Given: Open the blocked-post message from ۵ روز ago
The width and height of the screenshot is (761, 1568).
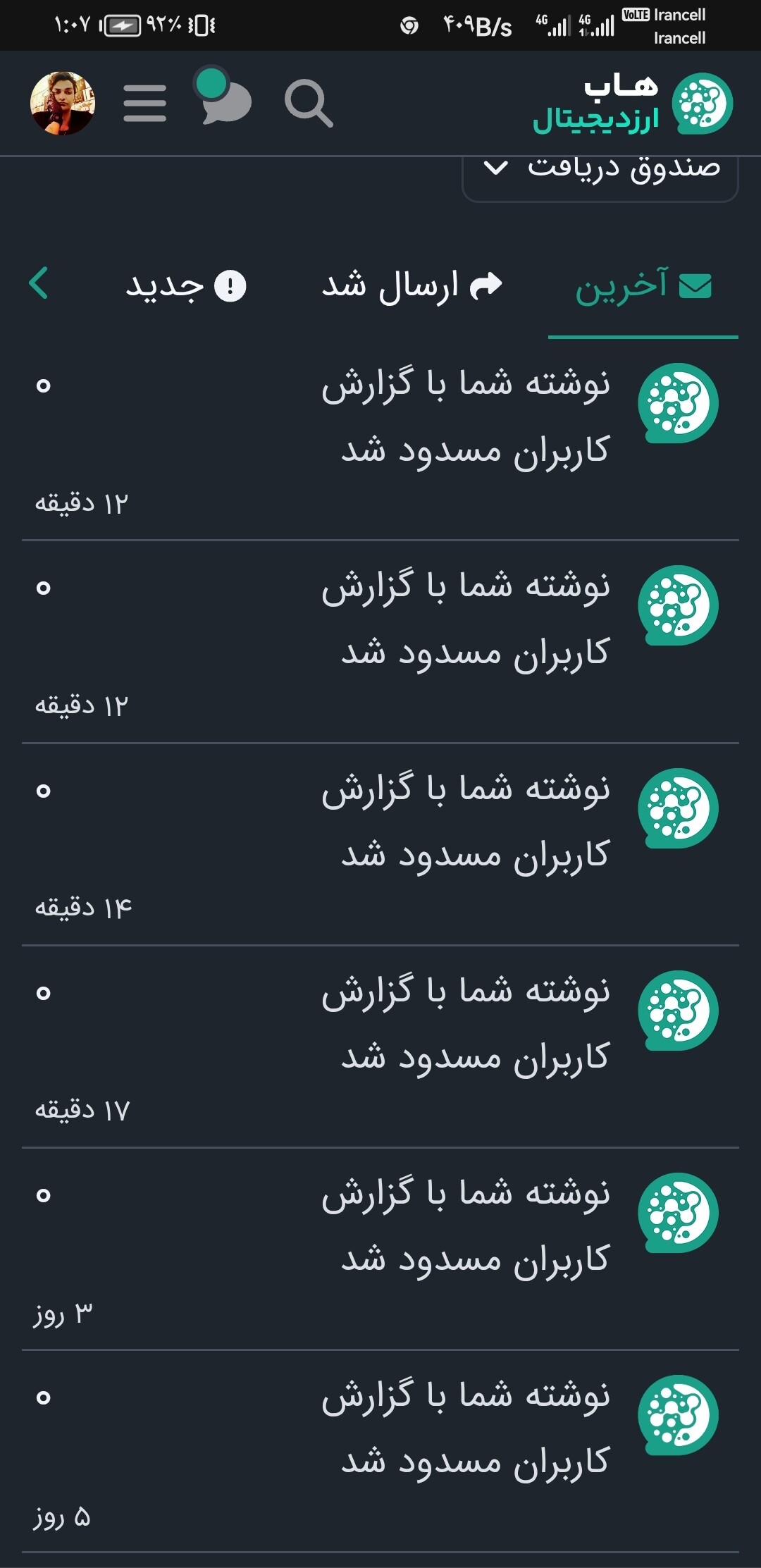Looking at the screenshot, I should pos(380,1451).
